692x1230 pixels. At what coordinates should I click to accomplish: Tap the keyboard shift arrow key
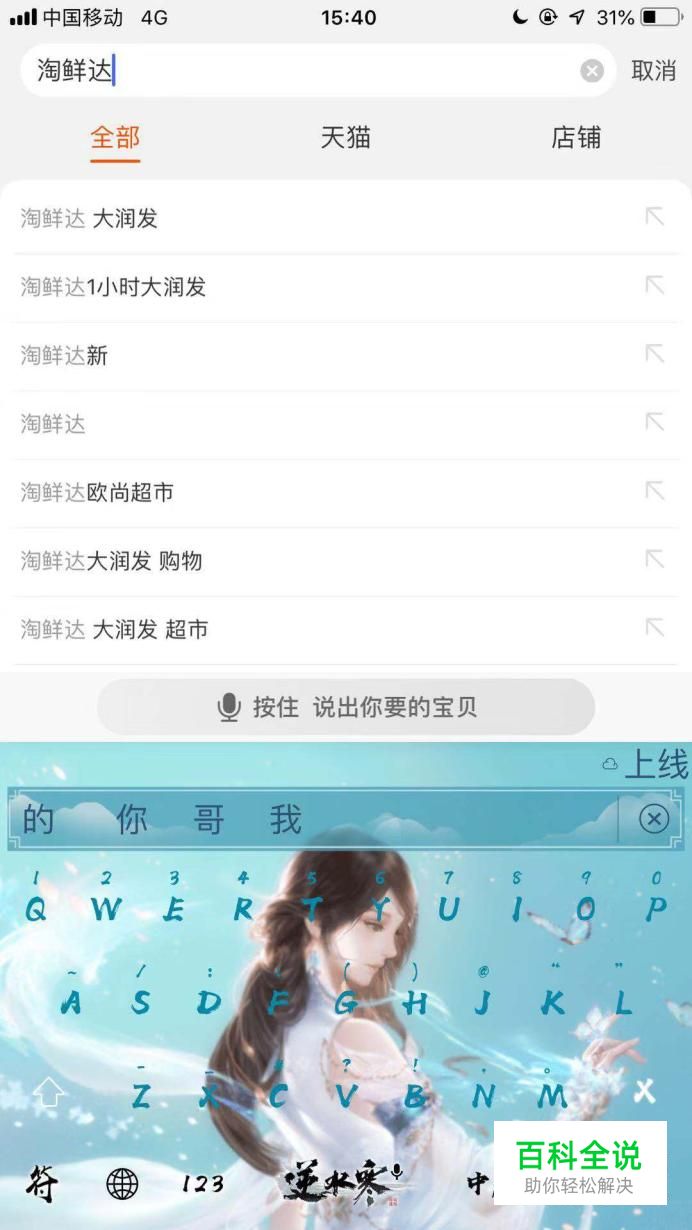pyautogui.click(x=48, y=1094)
